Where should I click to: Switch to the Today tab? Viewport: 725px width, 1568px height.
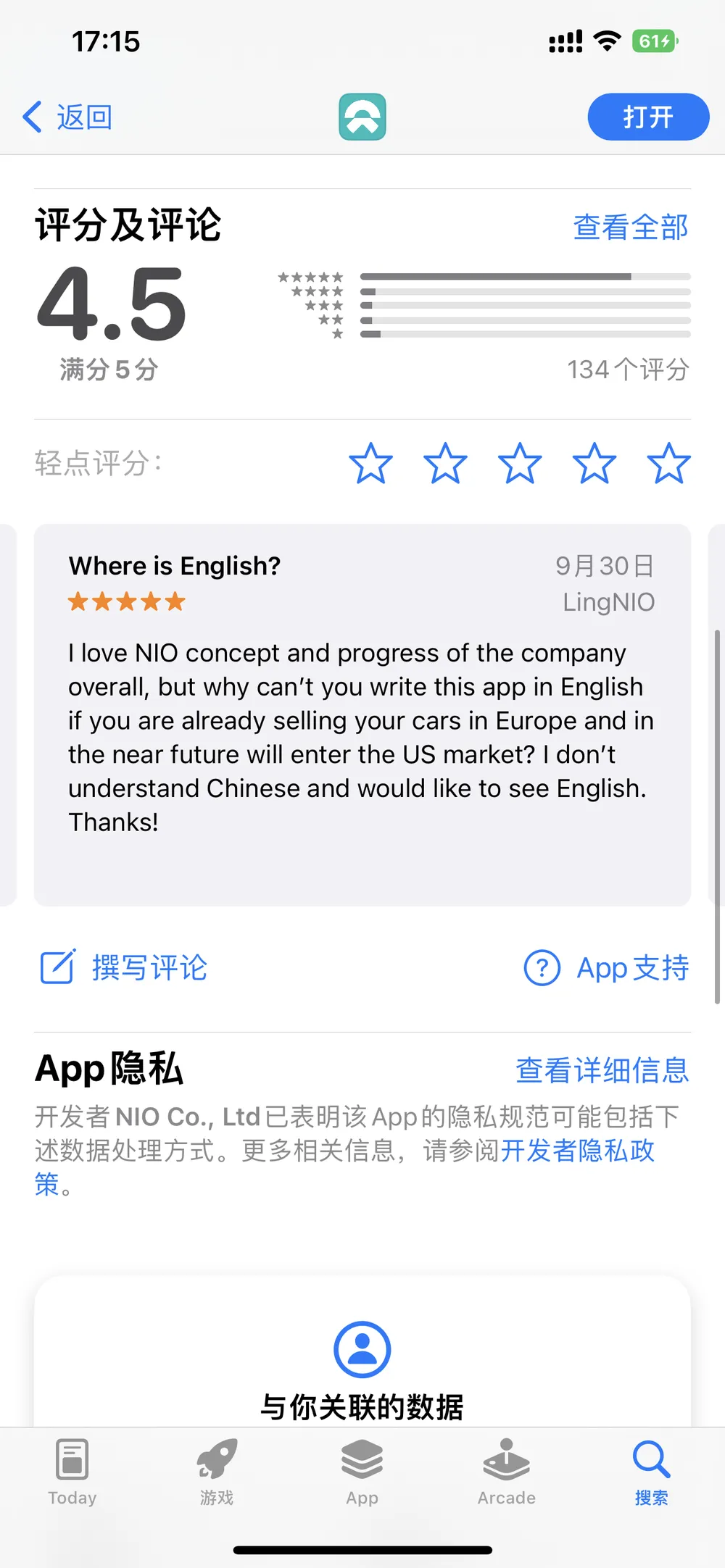pos(72,1471)
